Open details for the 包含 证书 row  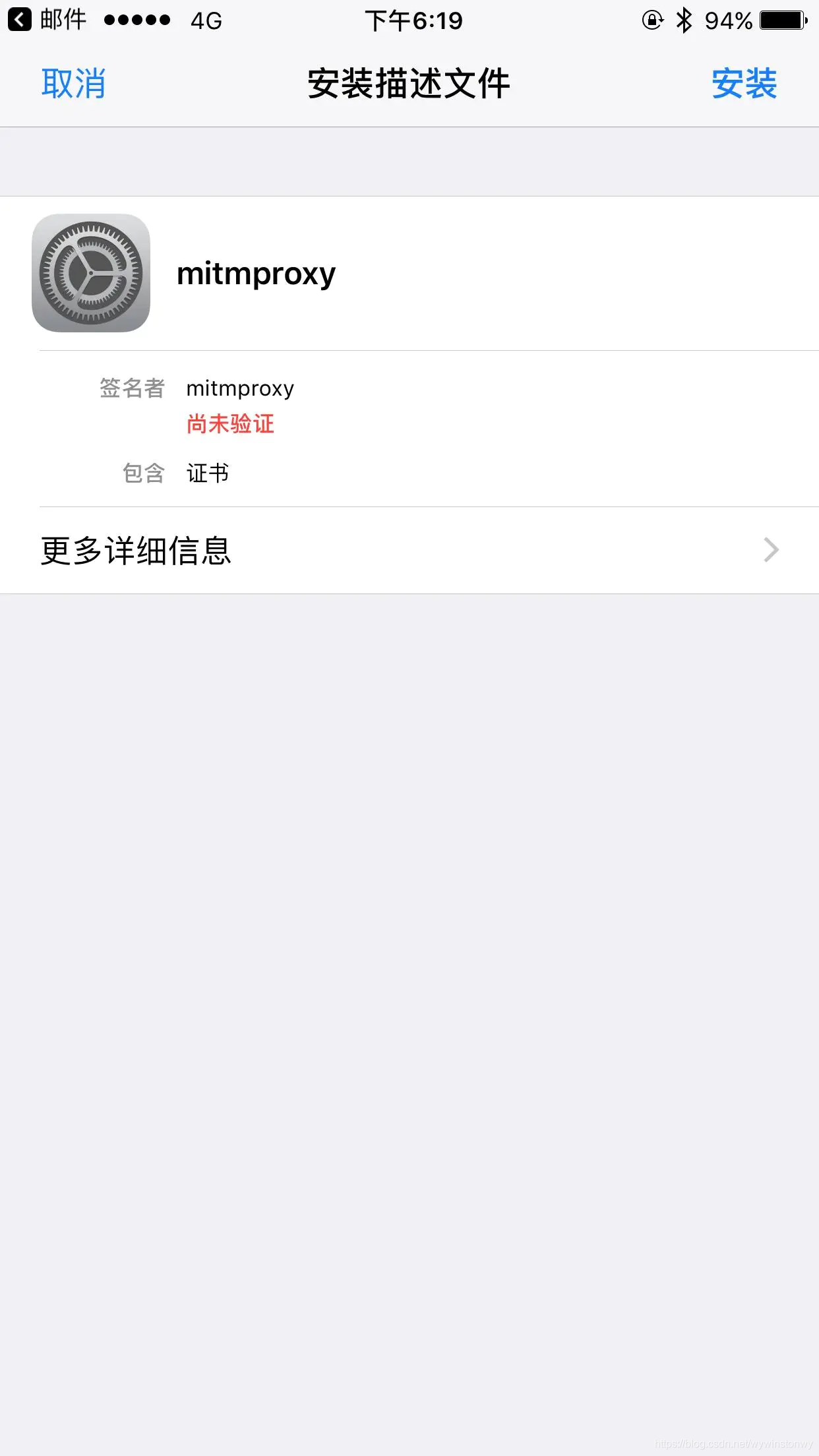[x=208, y=472]
